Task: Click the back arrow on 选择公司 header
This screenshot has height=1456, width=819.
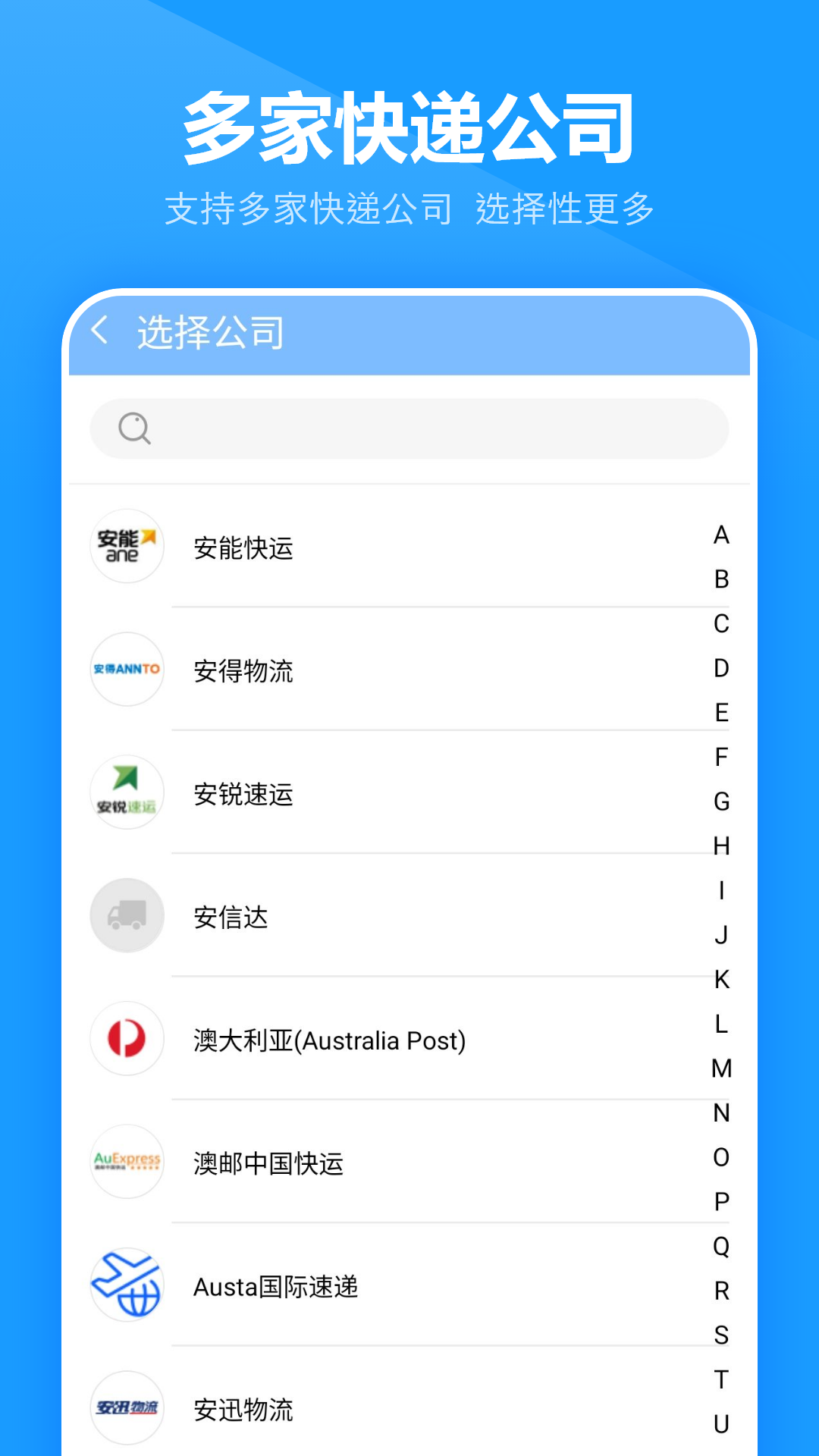Action: [x=99, y=331]
